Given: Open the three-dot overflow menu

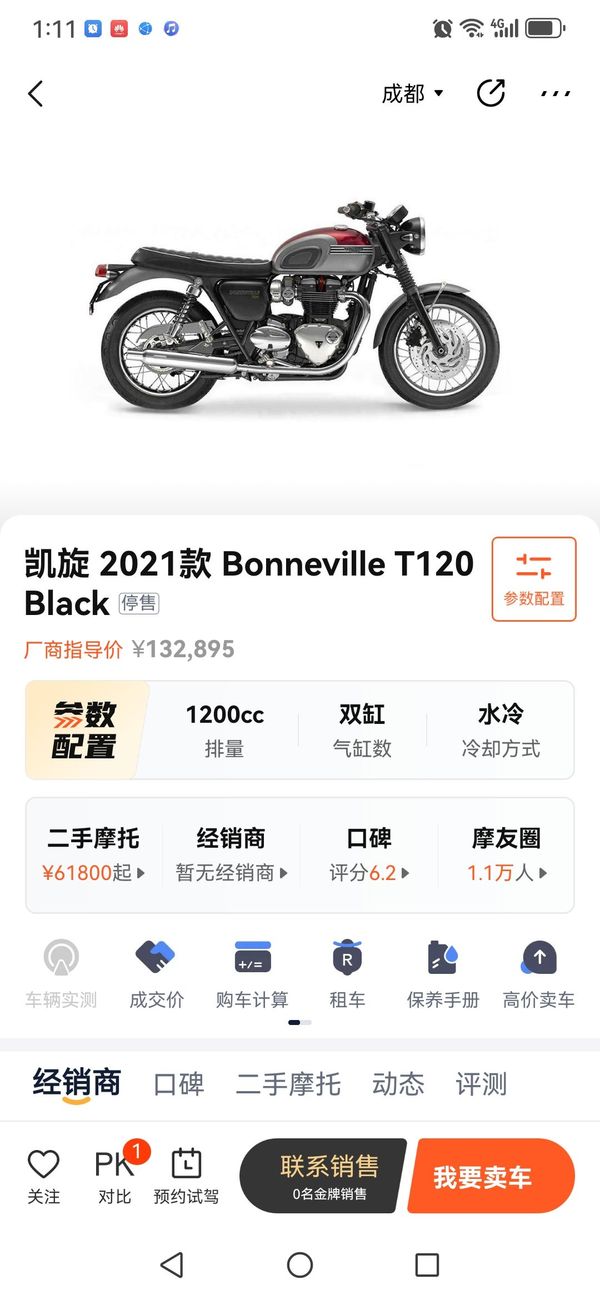Looking at the screenshot, I should (555, 94).
